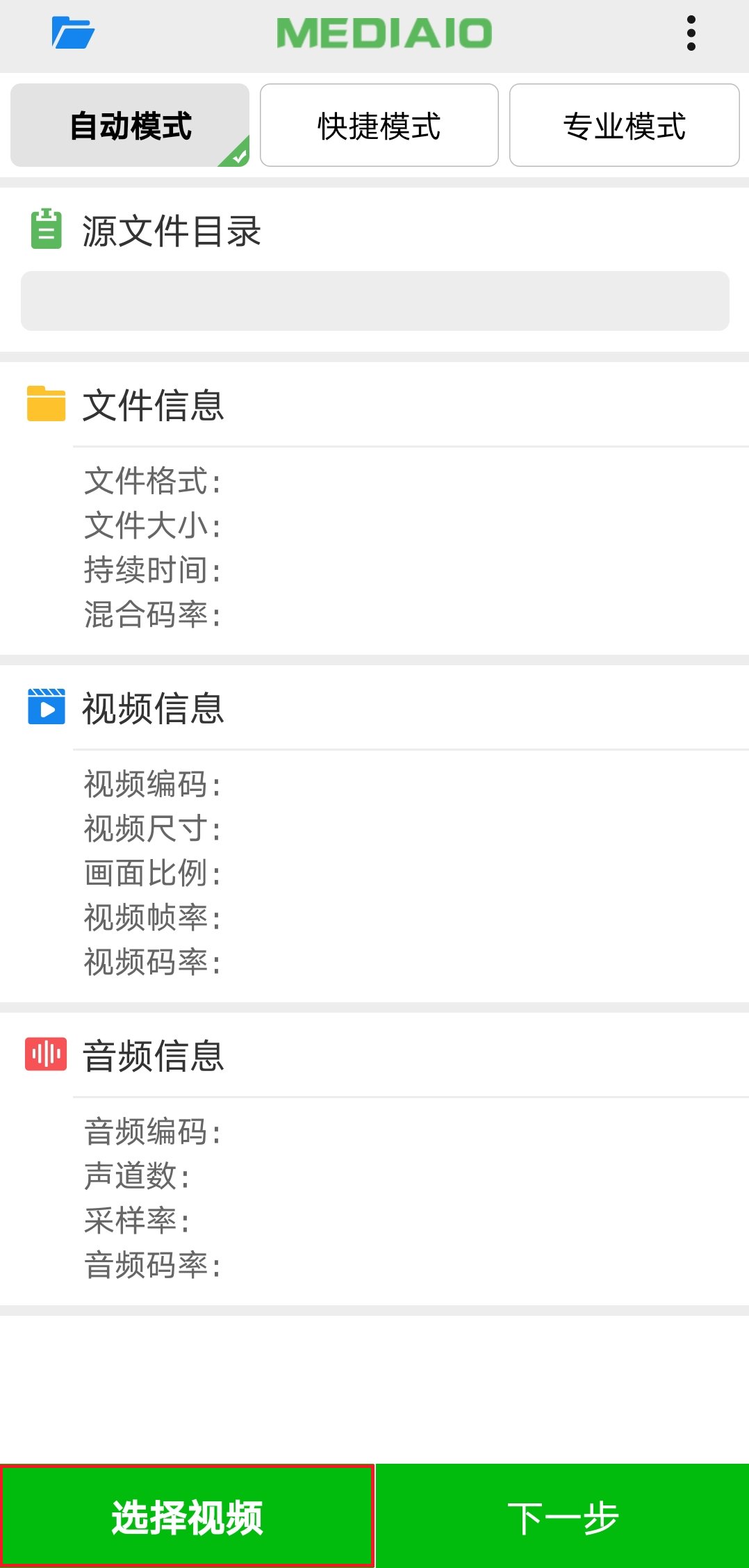Tap the source file directory field
This screenshot has height=1568, width=749.
click(375, 301)
